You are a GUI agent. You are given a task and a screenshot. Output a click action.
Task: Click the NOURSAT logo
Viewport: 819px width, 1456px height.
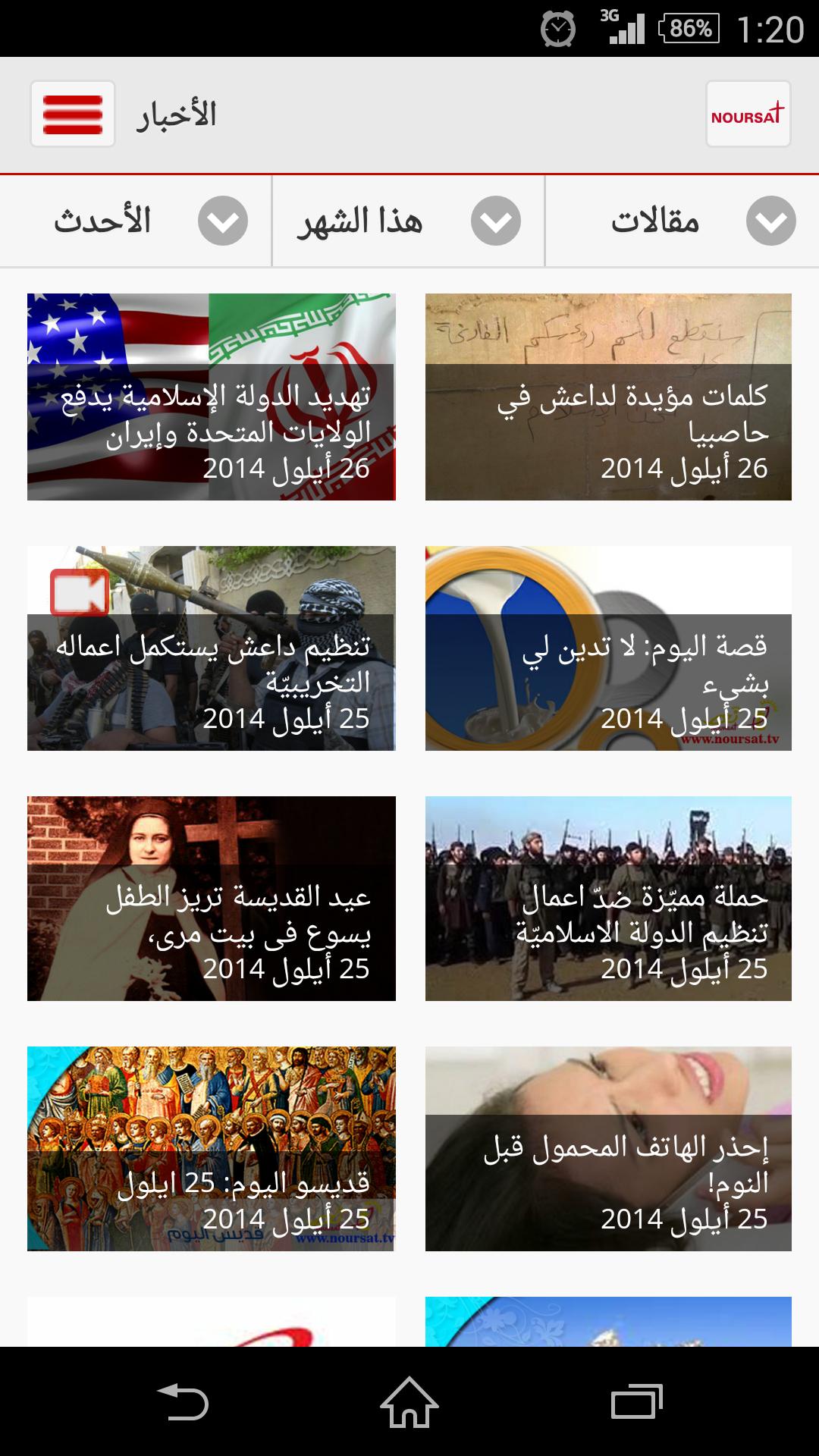coord(746,115)
